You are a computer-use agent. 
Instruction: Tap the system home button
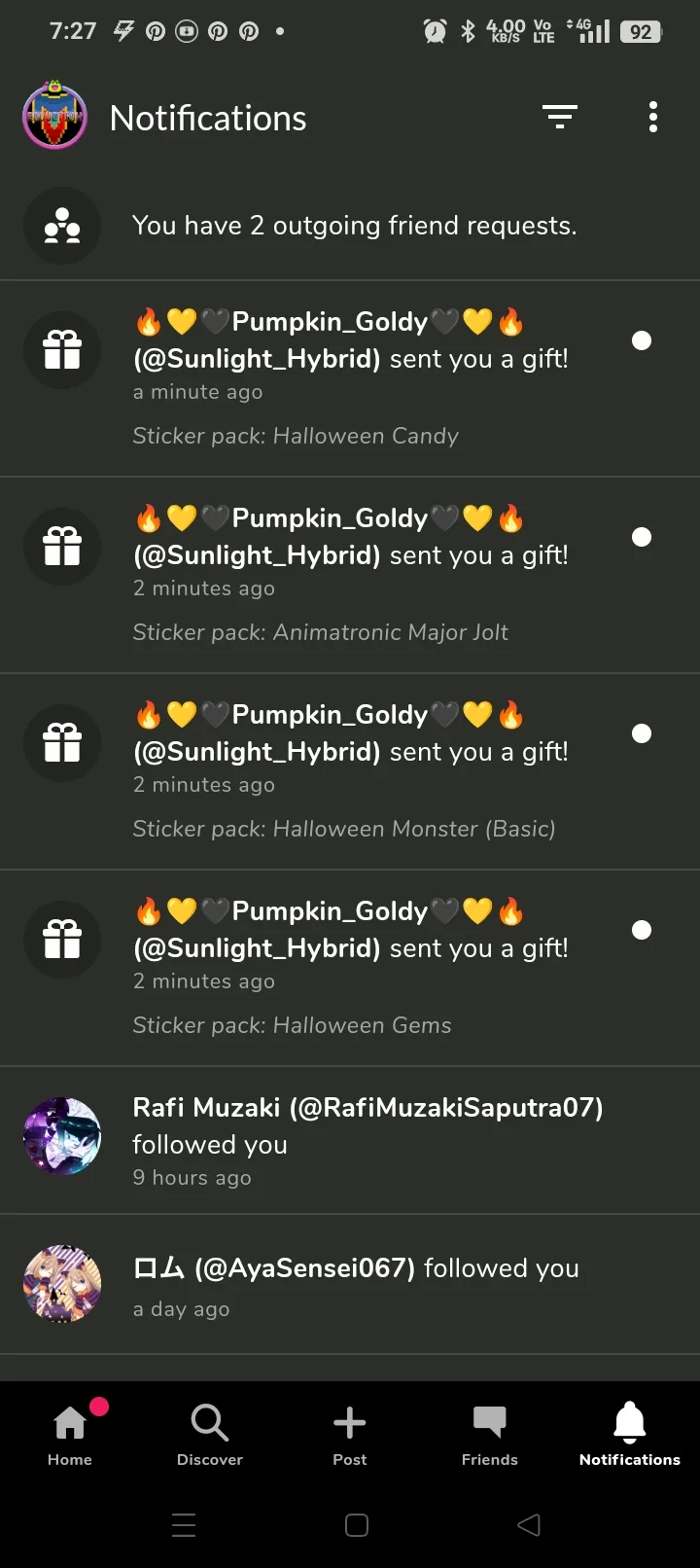[357, 1524]
